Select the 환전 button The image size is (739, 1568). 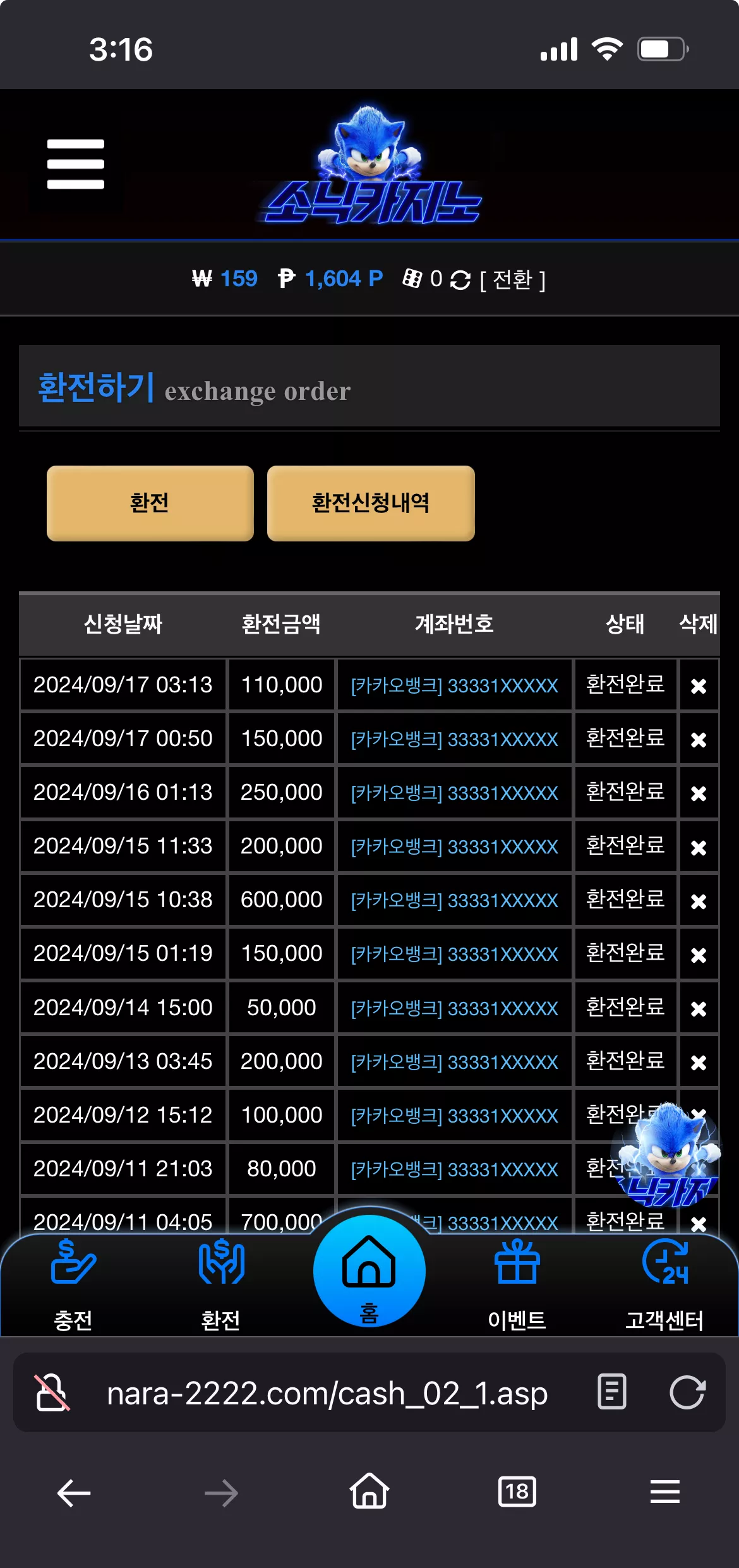tap(150, 504)
